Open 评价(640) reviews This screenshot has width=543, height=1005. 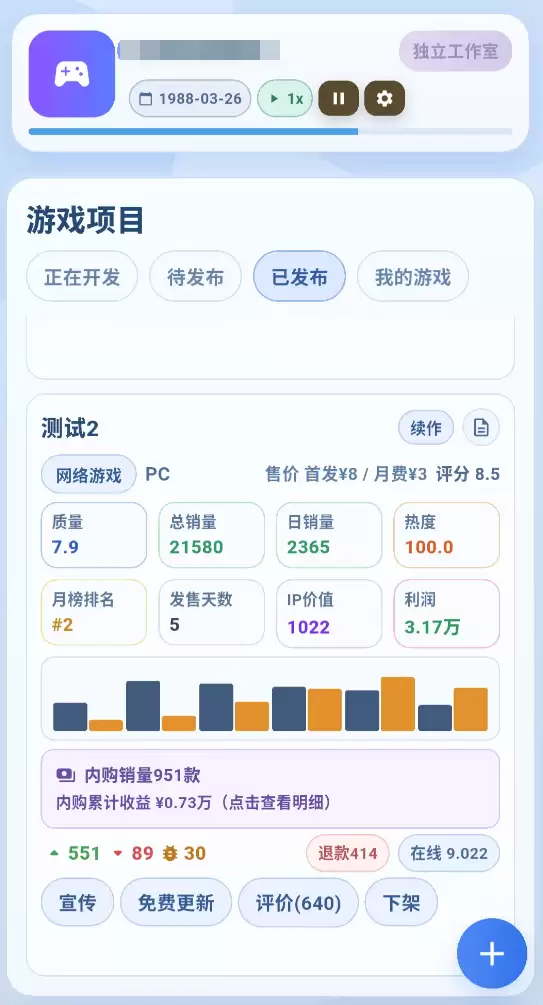[299, 902]
